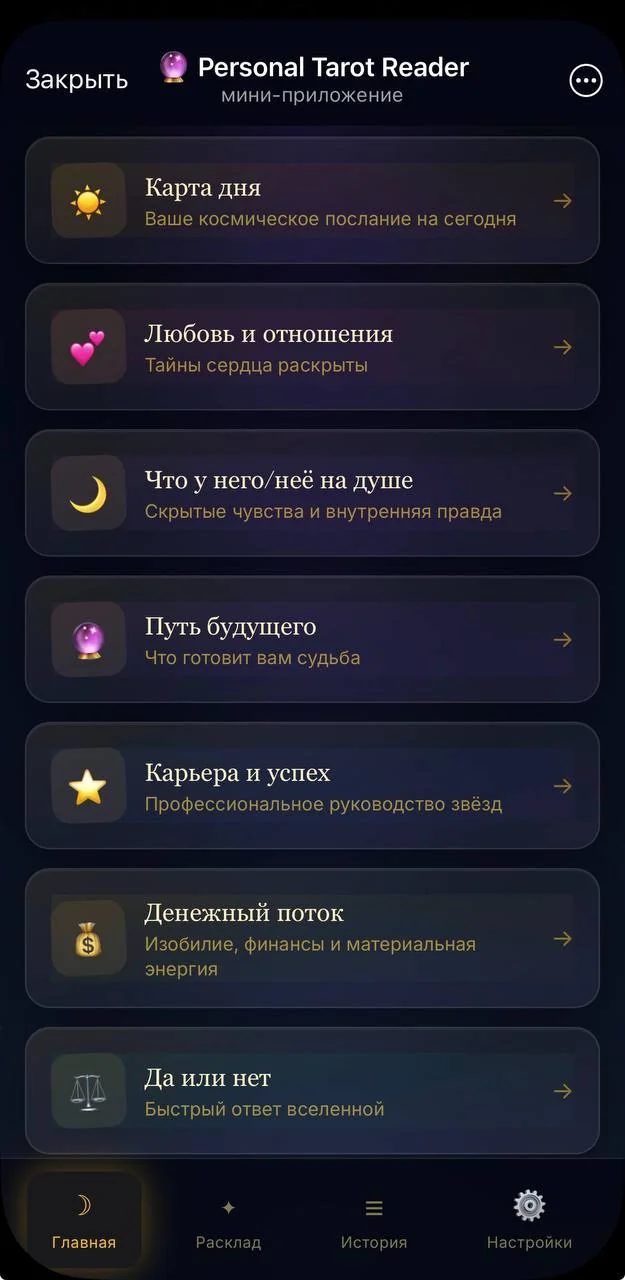This screenshot has height=1280, width=625.
Task: Open the Да или нет card
Action: [x=312, y=1091]
